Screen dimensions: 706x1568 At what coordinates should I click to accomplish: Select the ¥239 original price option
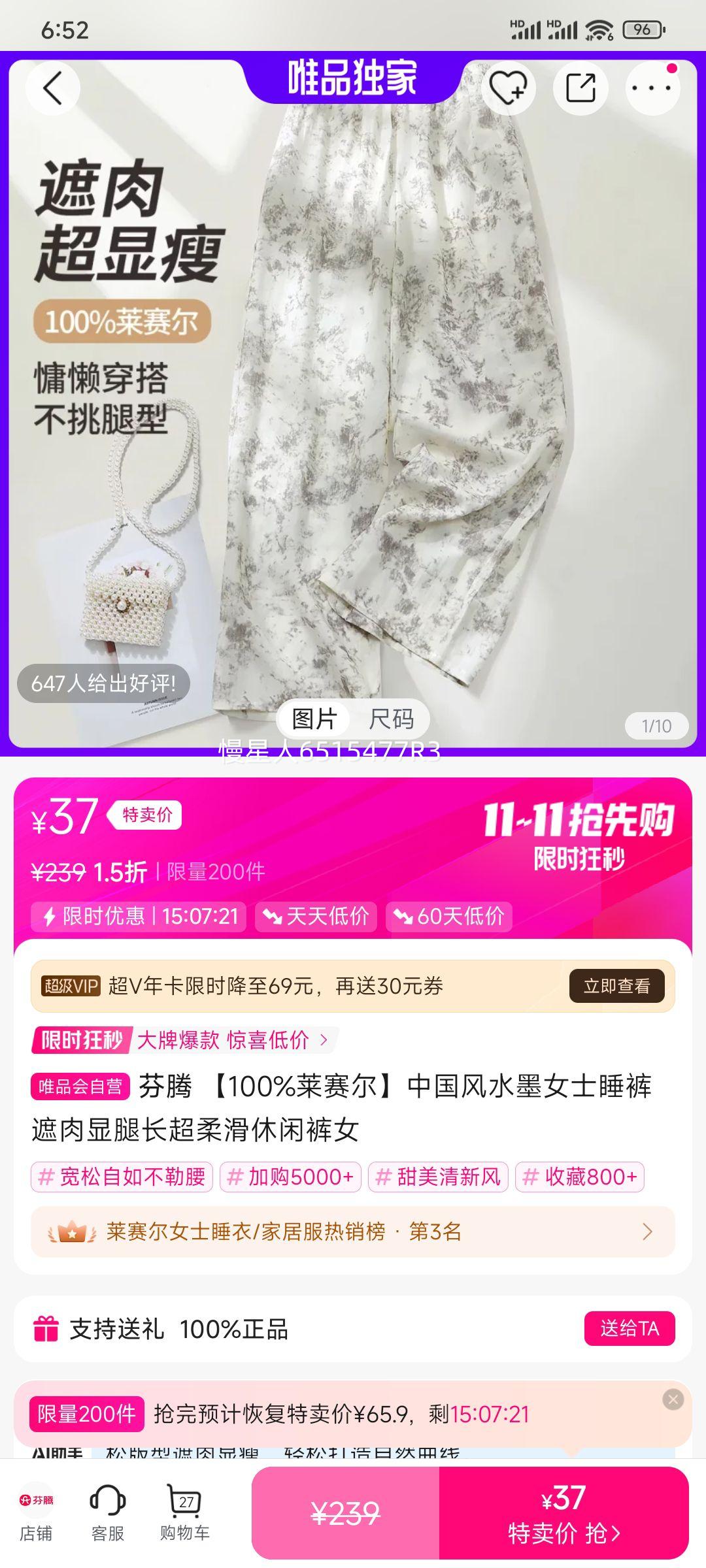click(x=345, y=1512)
